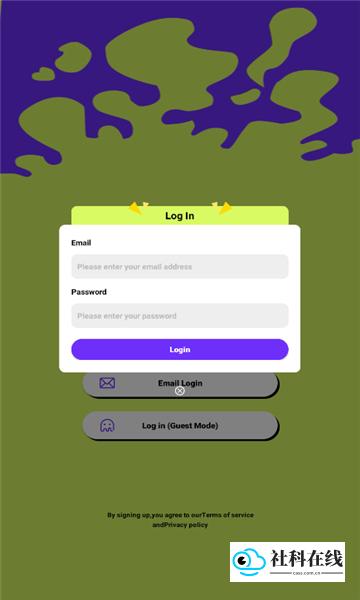Focus the Password input field

tap(180, 316)
